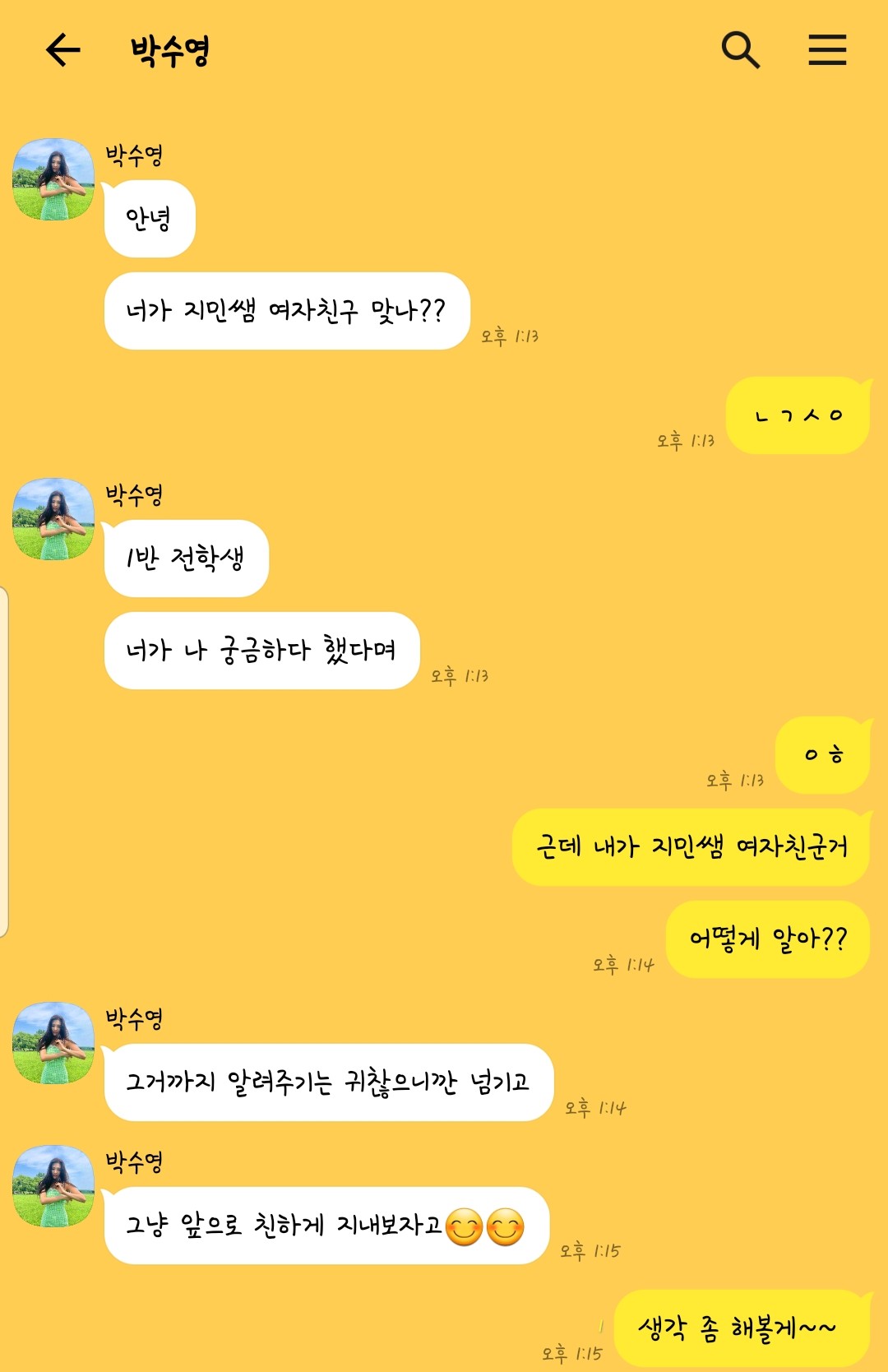Viewport: 888px width, 1372px height.
Task: View 박수영's profile photo beside 그거까지 알려주기는 message
Action: 53,1043
